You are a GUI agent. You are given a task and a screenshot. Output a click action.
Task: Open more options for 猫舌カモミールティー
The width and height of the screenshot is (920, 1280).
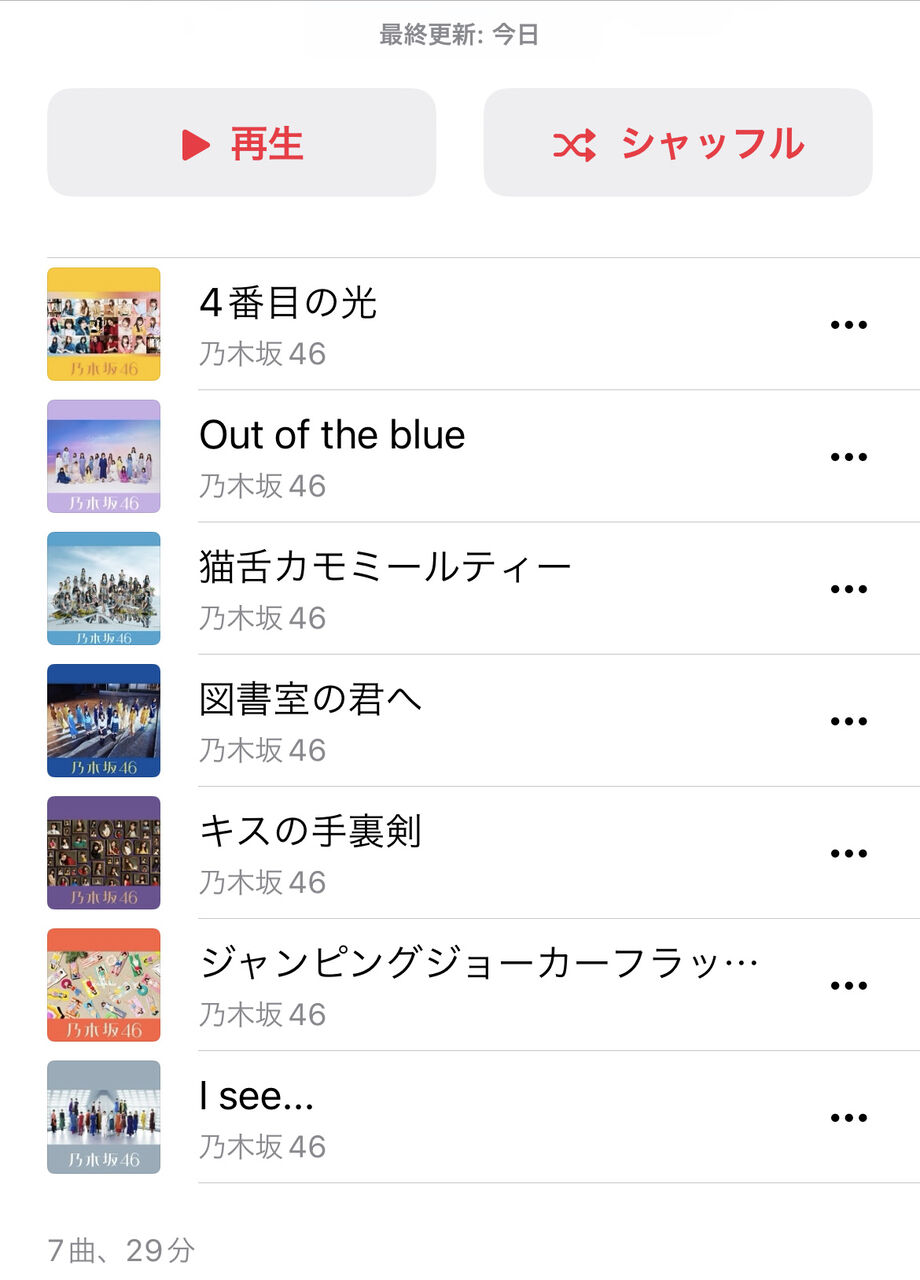848,589
